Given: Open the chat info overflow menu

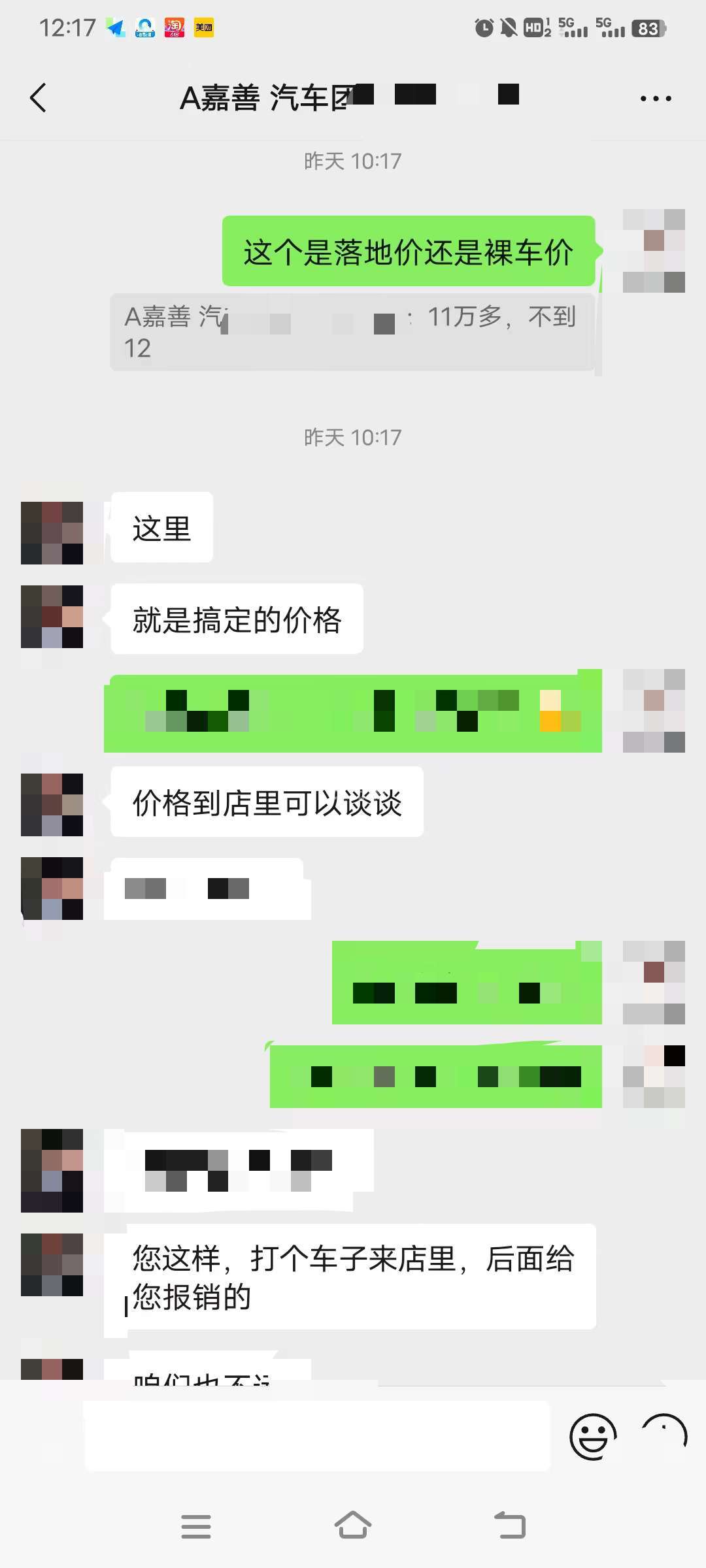Looking at the screenshot, I should [656, 99].
